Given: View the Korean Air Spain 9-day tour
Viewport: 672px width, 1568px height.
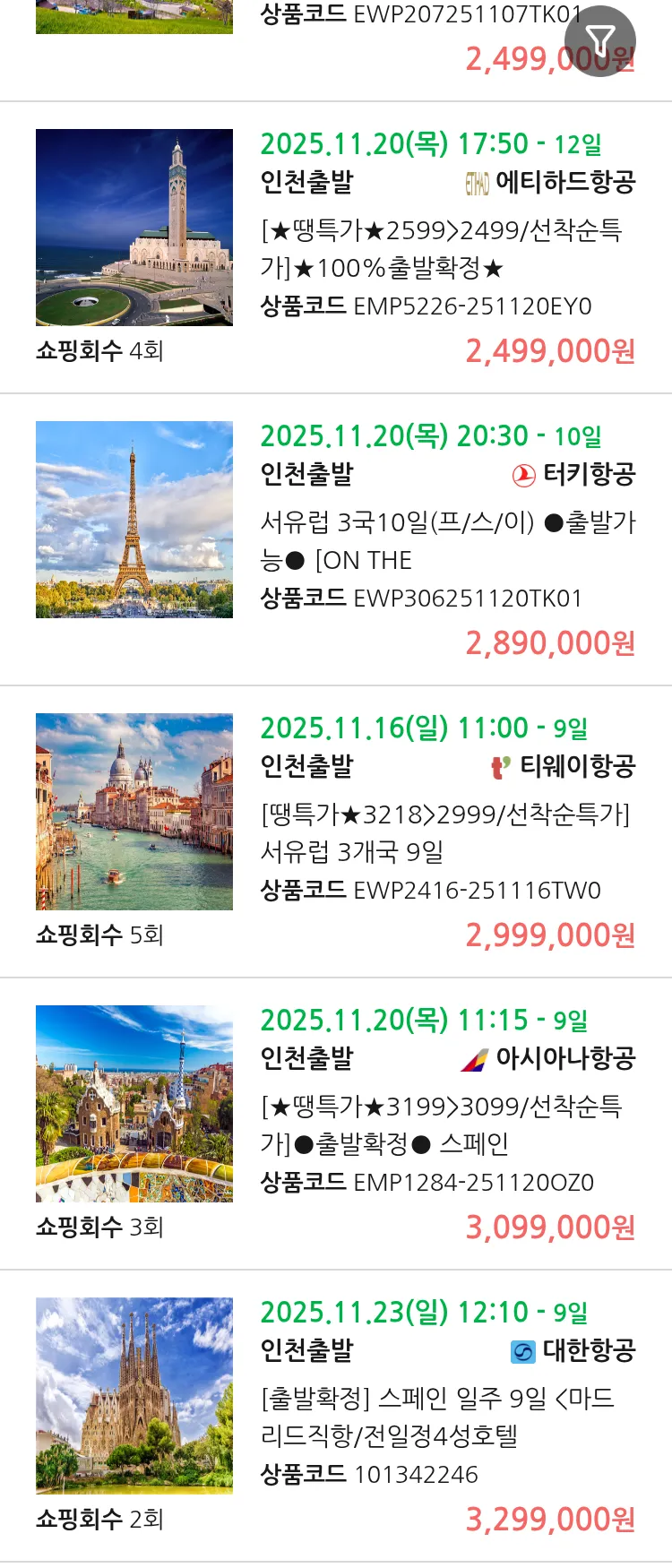Looking at the screenshot, I should tap(437, 1417).
